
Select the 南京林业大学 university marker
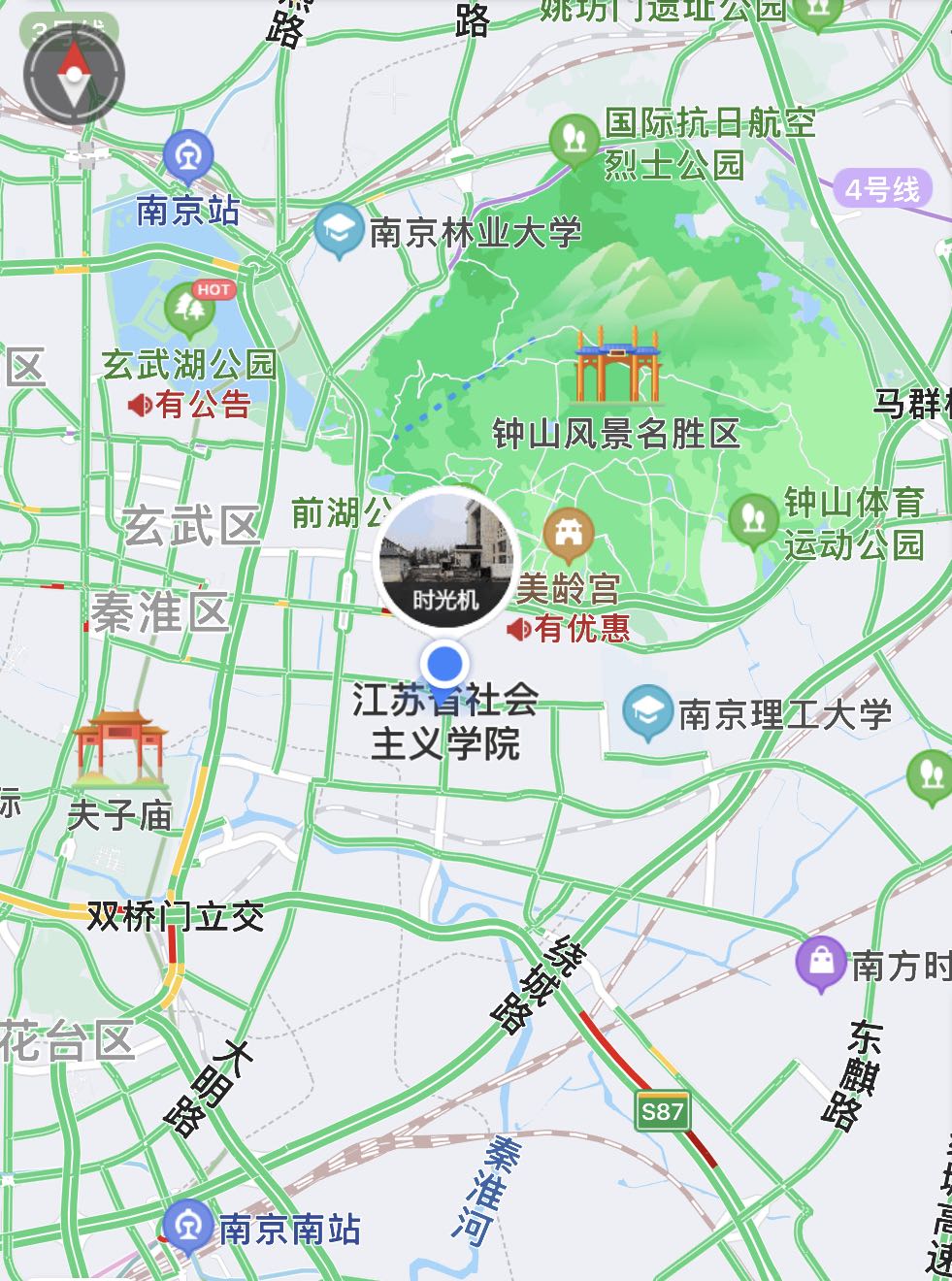click(x=338, y=232)
